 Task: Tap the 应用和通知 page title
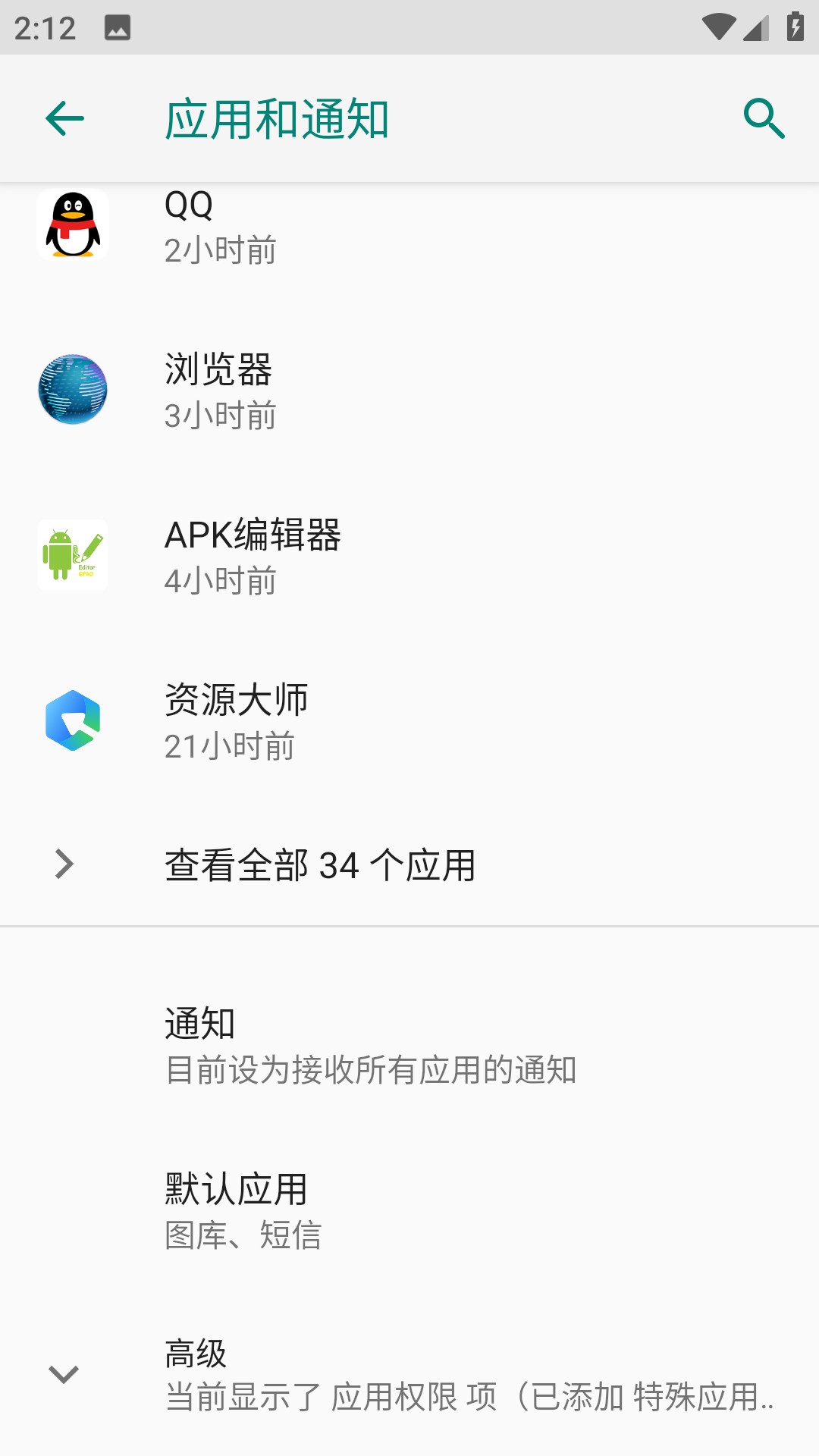point(277,118)
